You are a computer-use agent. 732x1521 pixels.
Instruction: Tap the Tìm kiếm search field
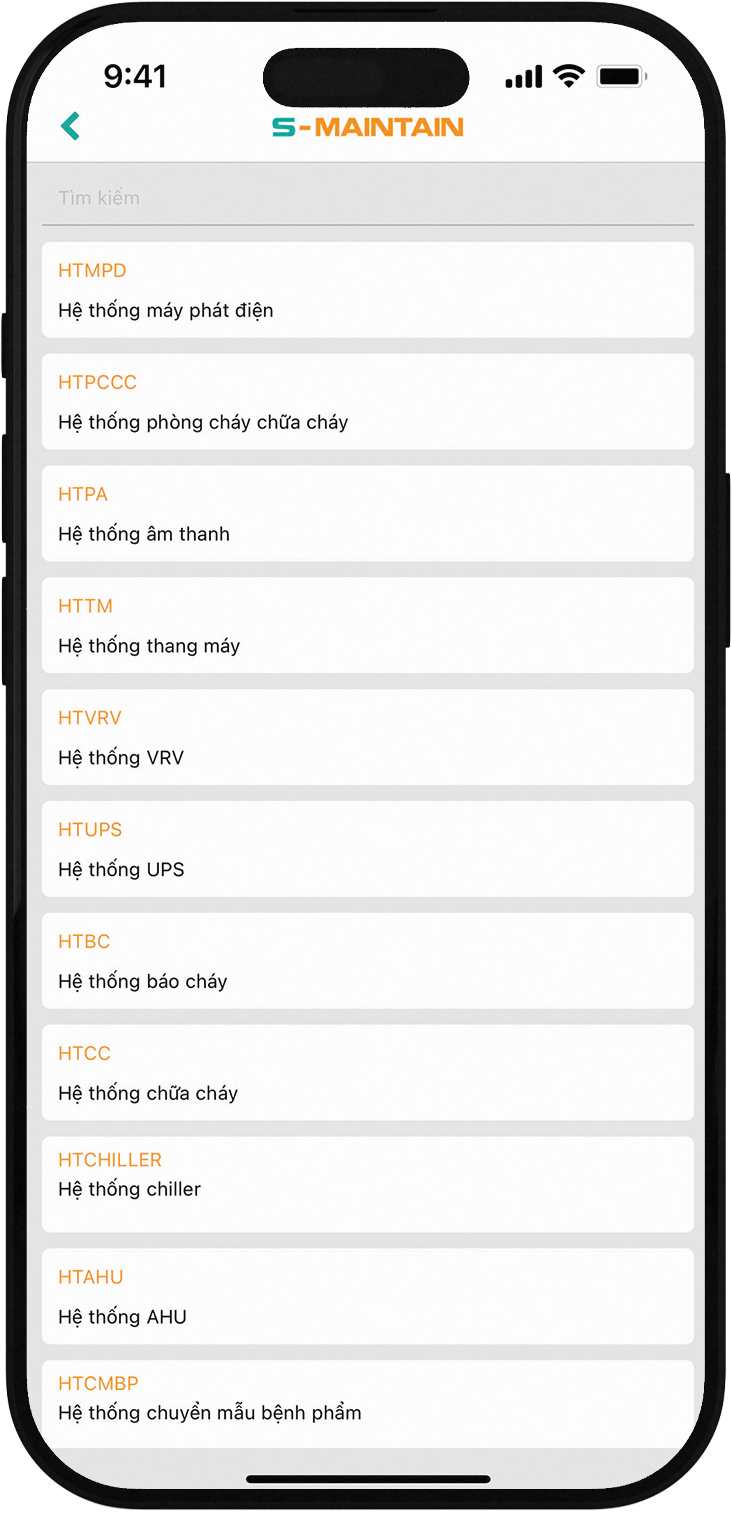366,198
